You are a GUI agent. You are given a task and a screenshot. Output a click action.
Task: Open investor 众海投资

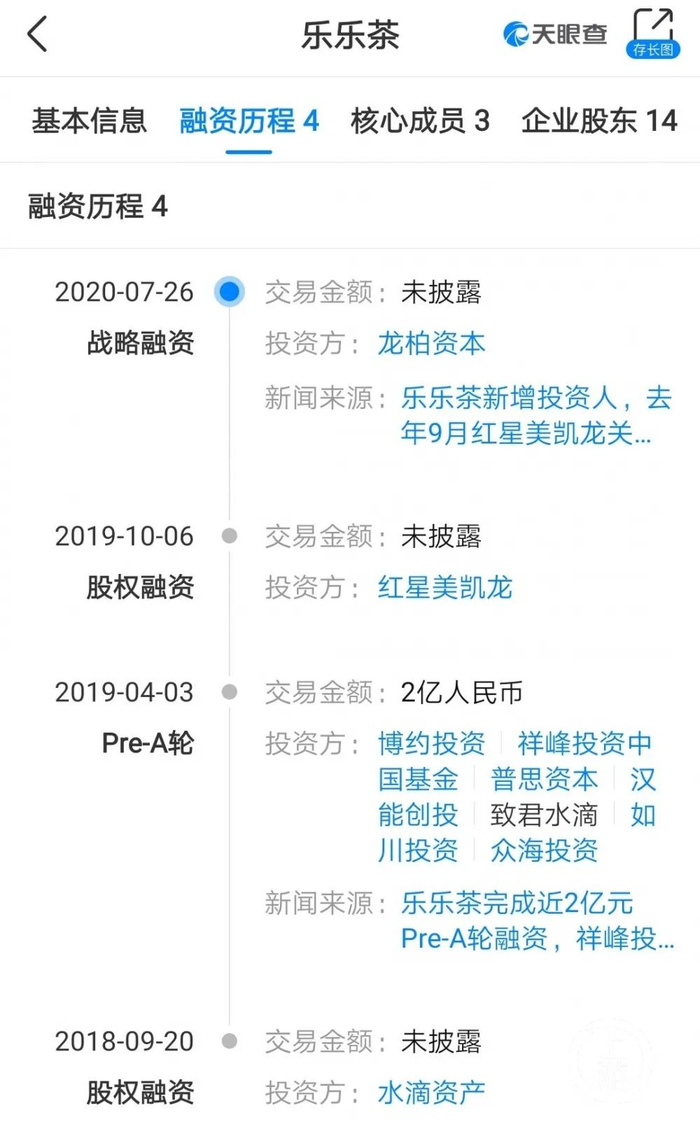click(544, 850)
